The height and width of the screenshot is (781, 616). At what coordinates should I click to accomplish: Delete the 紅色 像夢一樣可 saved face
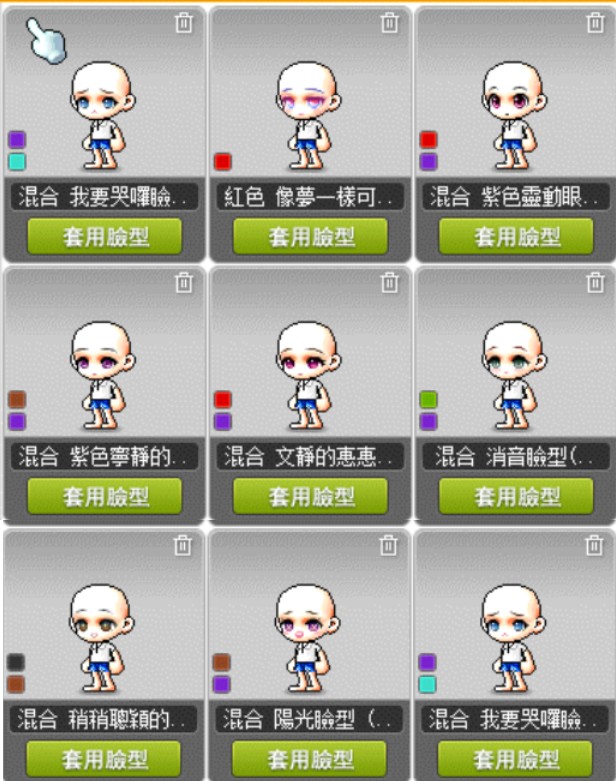pos(389,23)
